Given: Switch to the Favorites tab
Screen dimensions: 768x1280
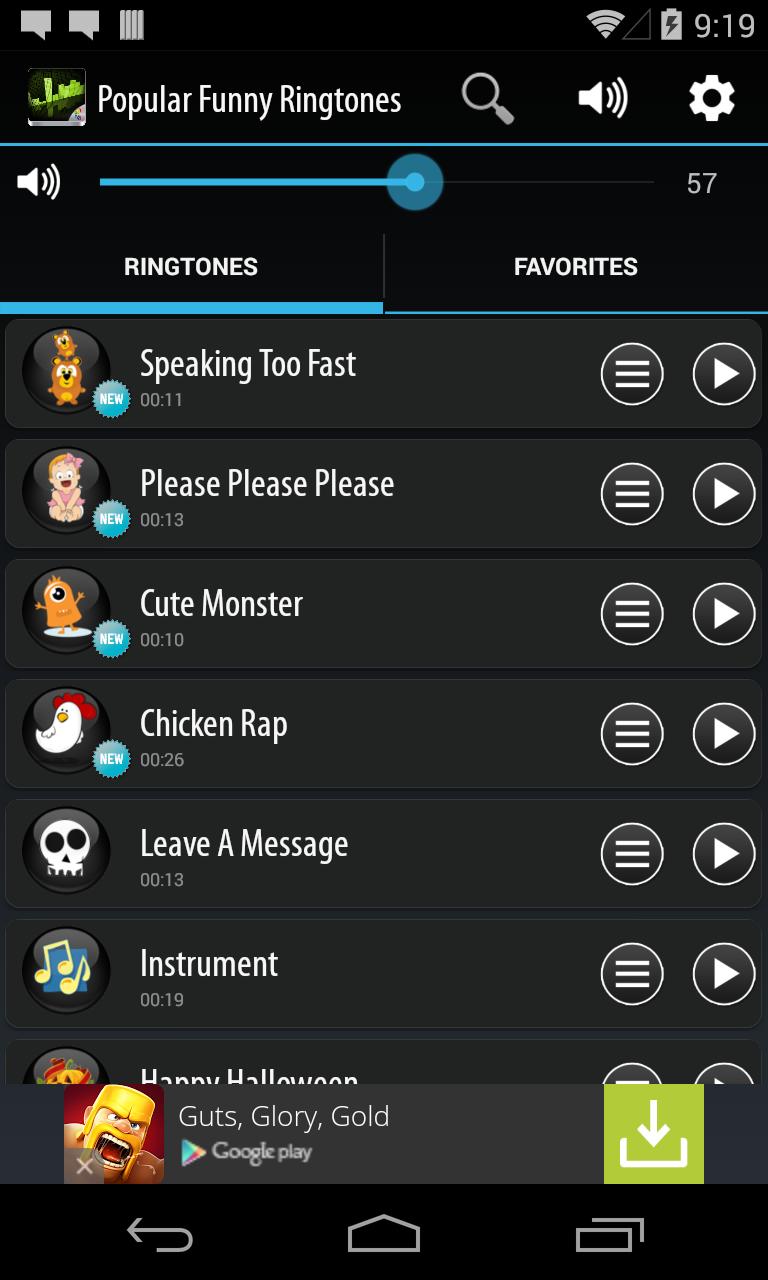Looking at the screenshot, I should coord(575,267).
